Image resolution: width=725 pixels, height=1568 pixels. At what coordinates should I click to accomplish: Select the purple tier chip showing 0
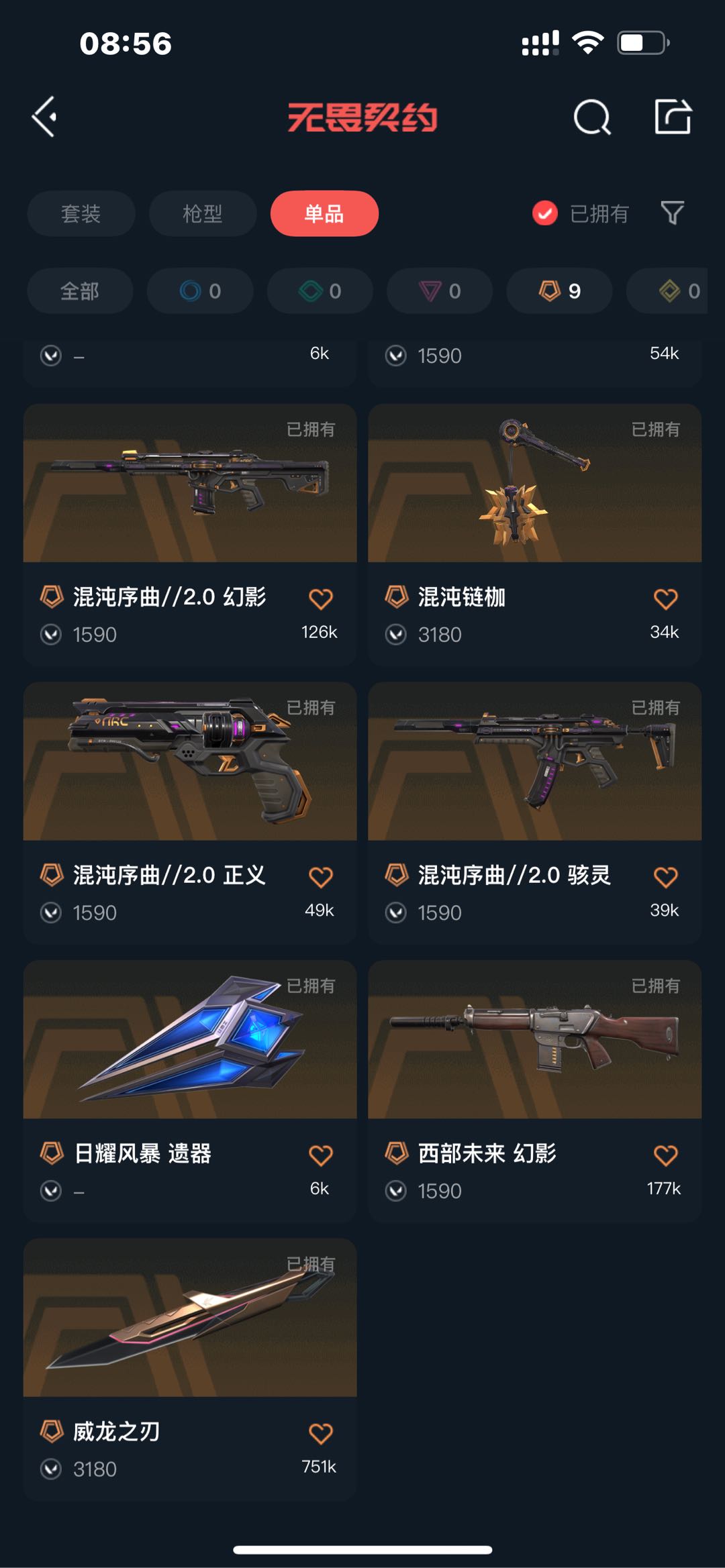coord(440,291)
